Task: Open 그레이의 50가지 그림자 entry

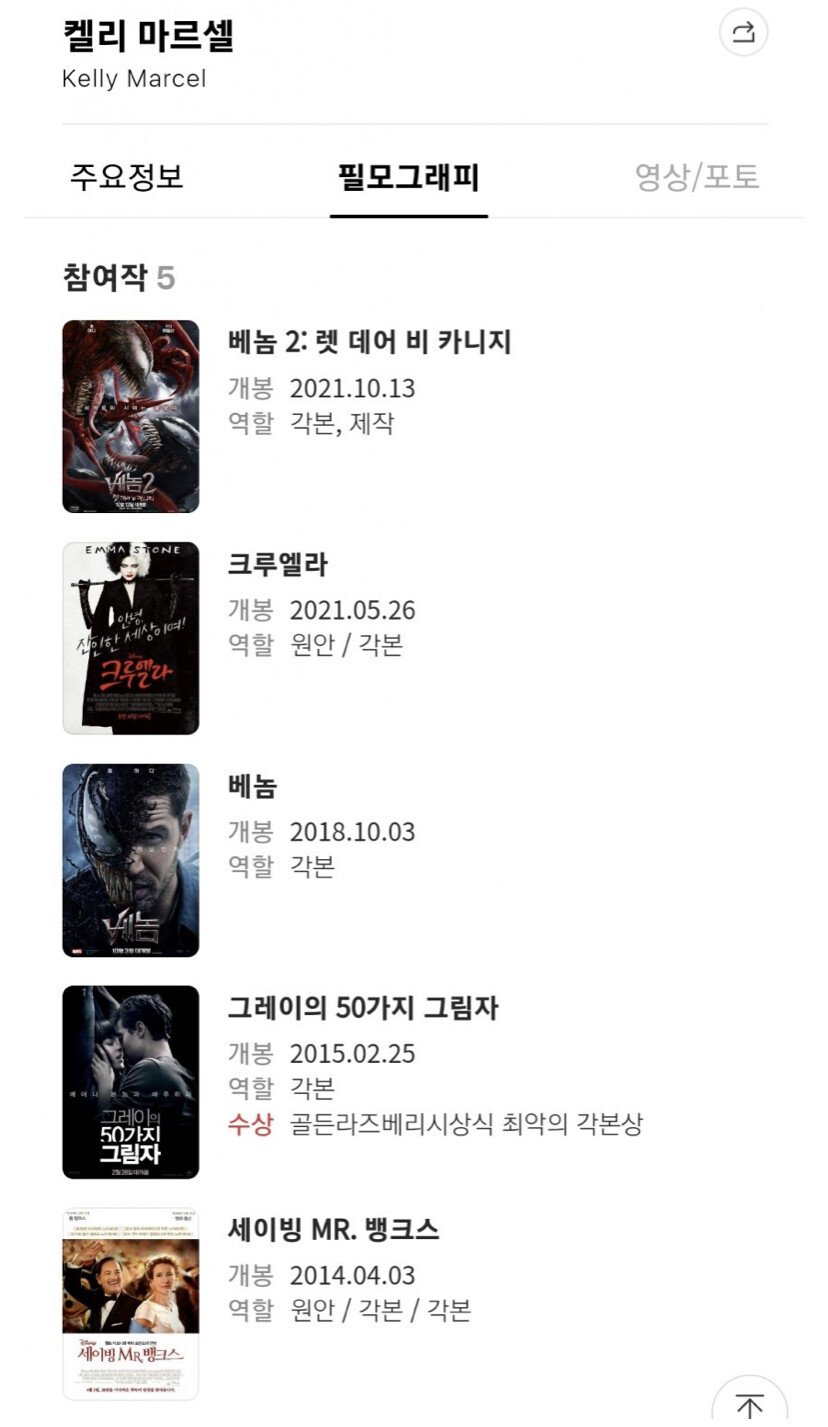Action: [x=363, y=1008]
